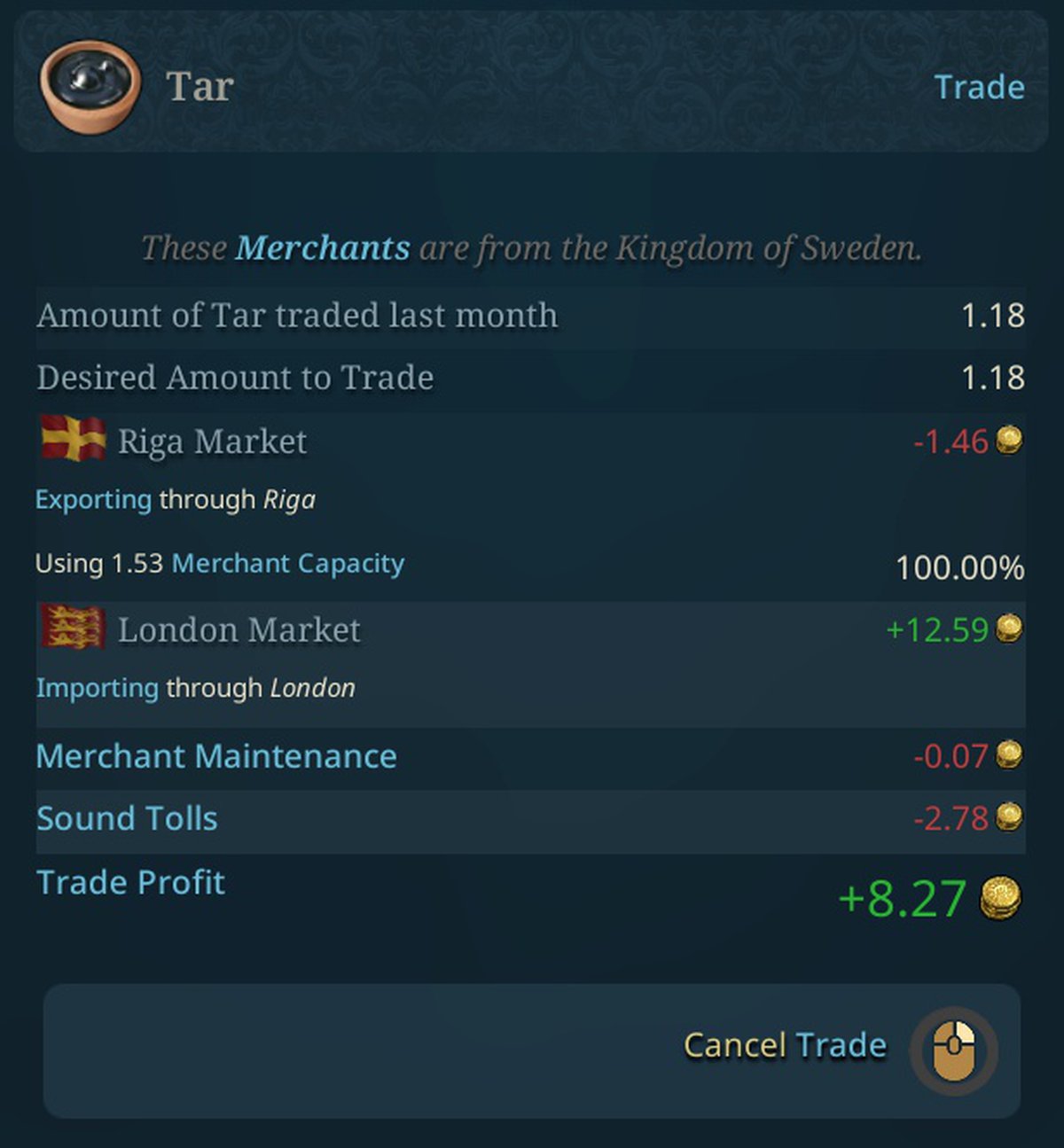The image size is (1064, 1148).
Task: Open the Importing link under London Market
Action: [x=97, y=688]
